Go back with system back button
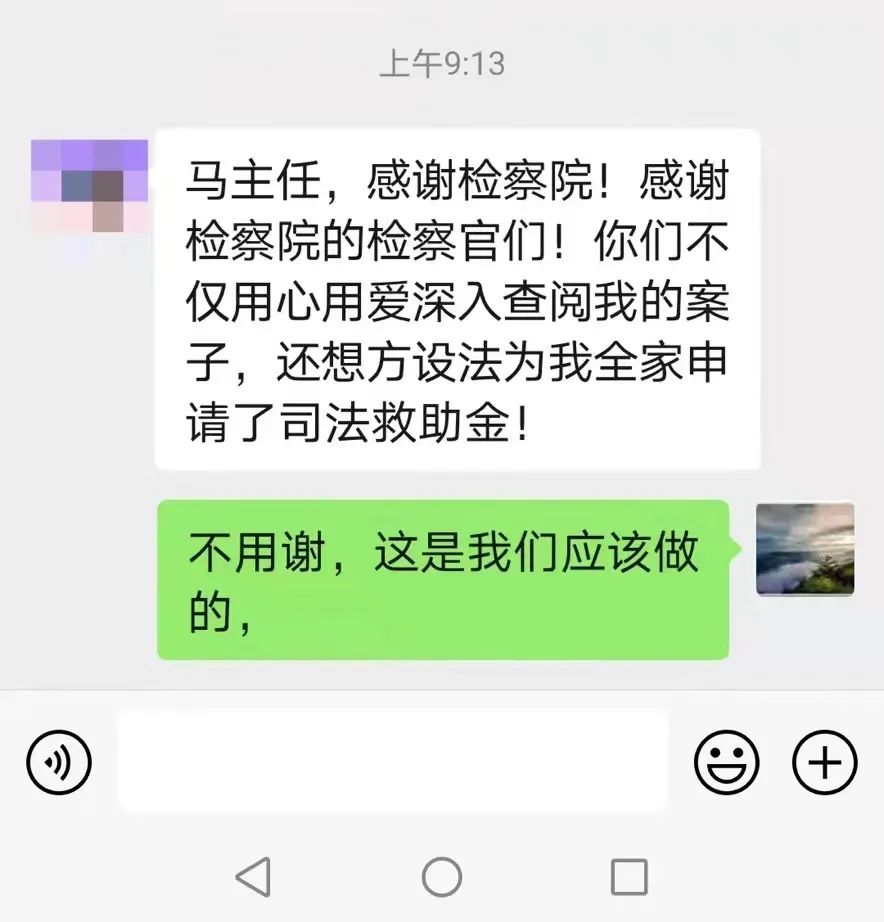This screenshot has height=922, width=884. coord(253,877)
